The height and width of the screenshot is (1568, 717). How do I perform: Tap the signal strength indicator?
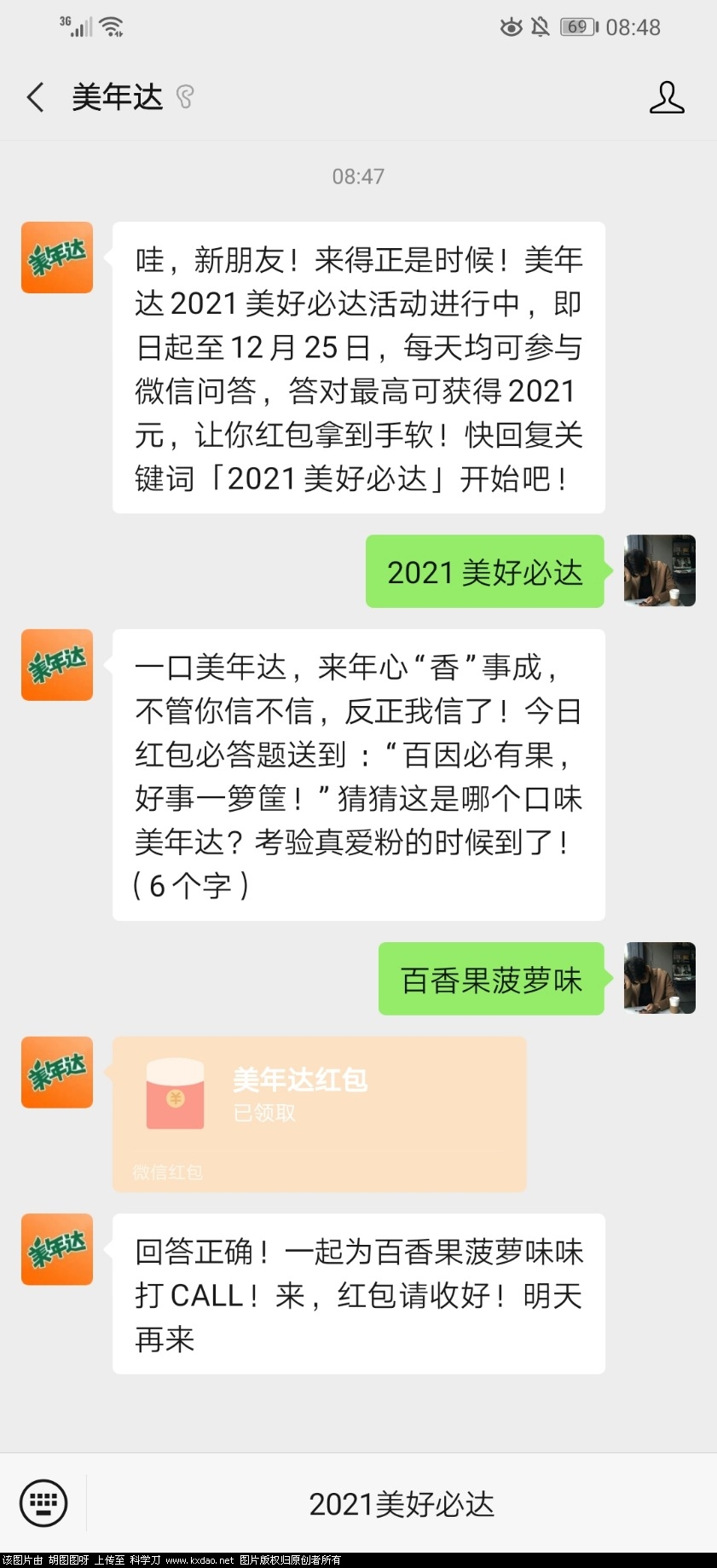(83, 27)
